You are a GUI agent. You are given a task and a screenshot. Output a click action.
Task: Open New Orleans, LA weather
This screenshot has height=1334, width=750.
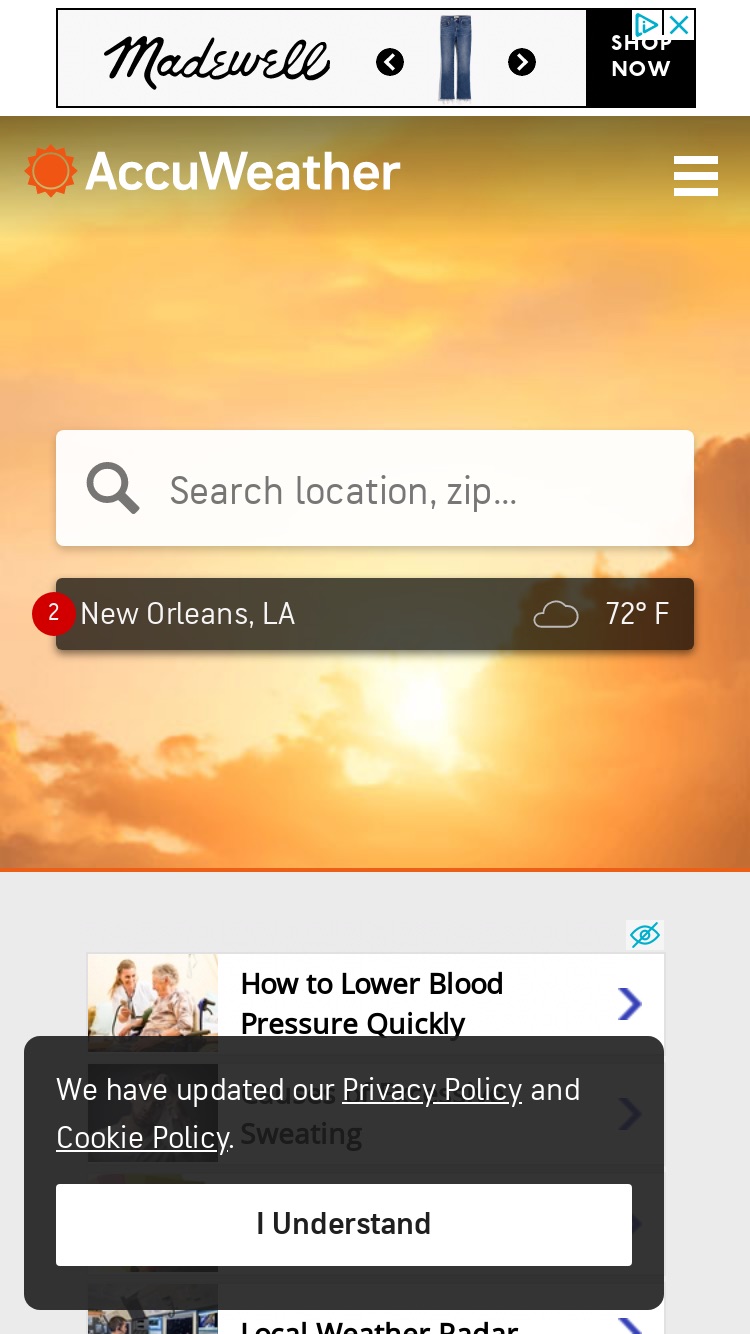tap(375, 614)
